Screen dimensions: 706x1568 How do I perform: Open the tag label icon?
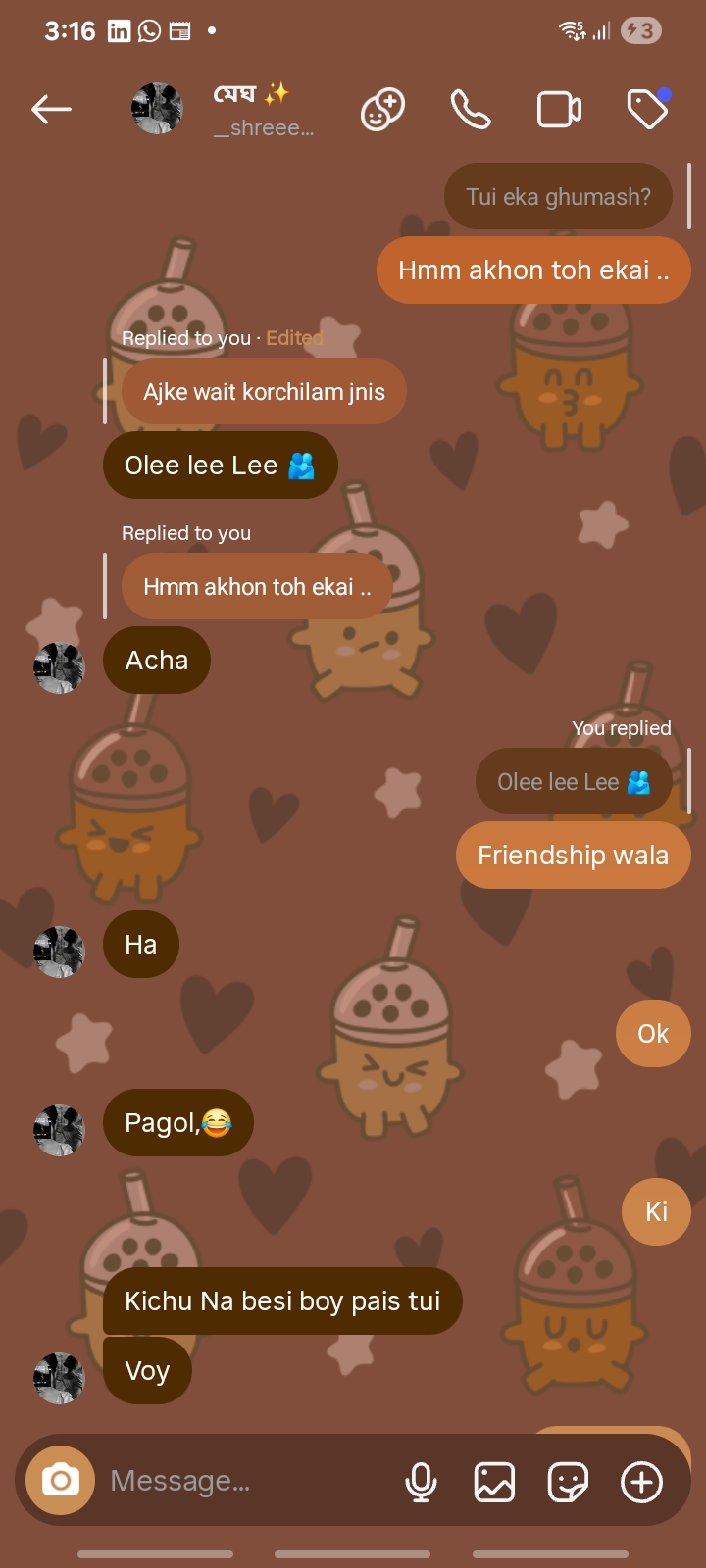[648, 108]
